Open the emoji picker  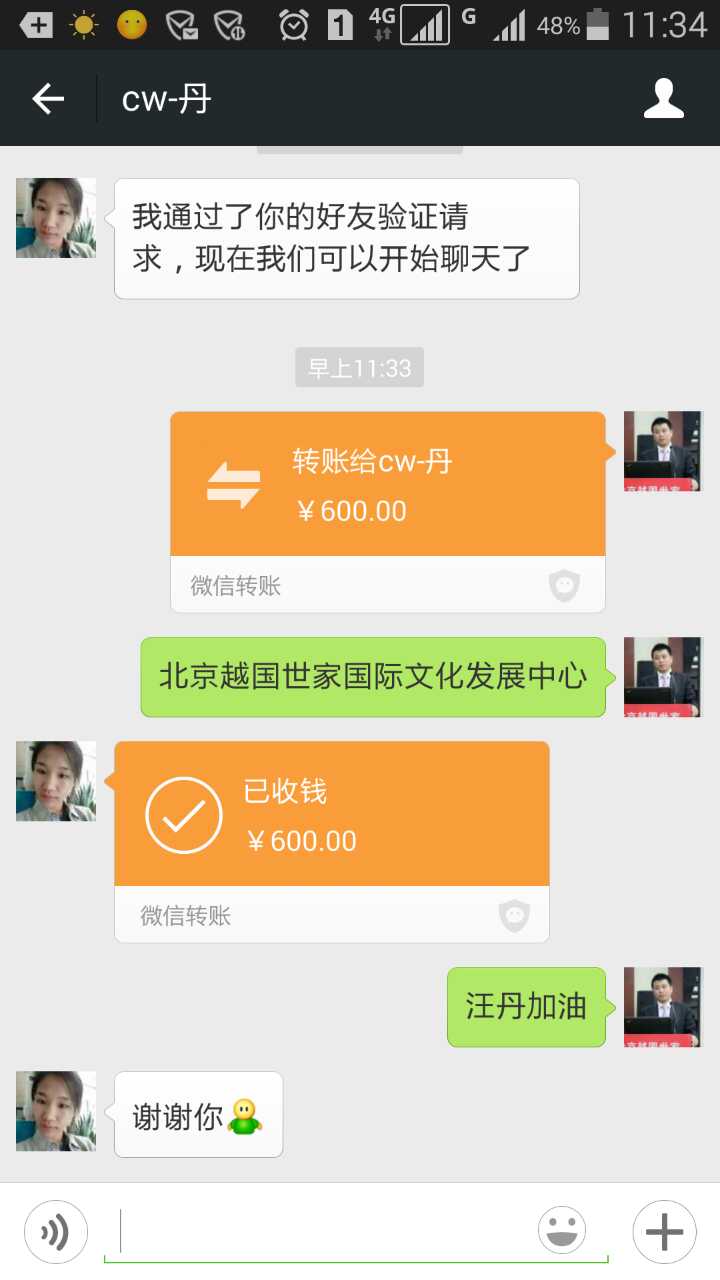[x=562, y=1230]
